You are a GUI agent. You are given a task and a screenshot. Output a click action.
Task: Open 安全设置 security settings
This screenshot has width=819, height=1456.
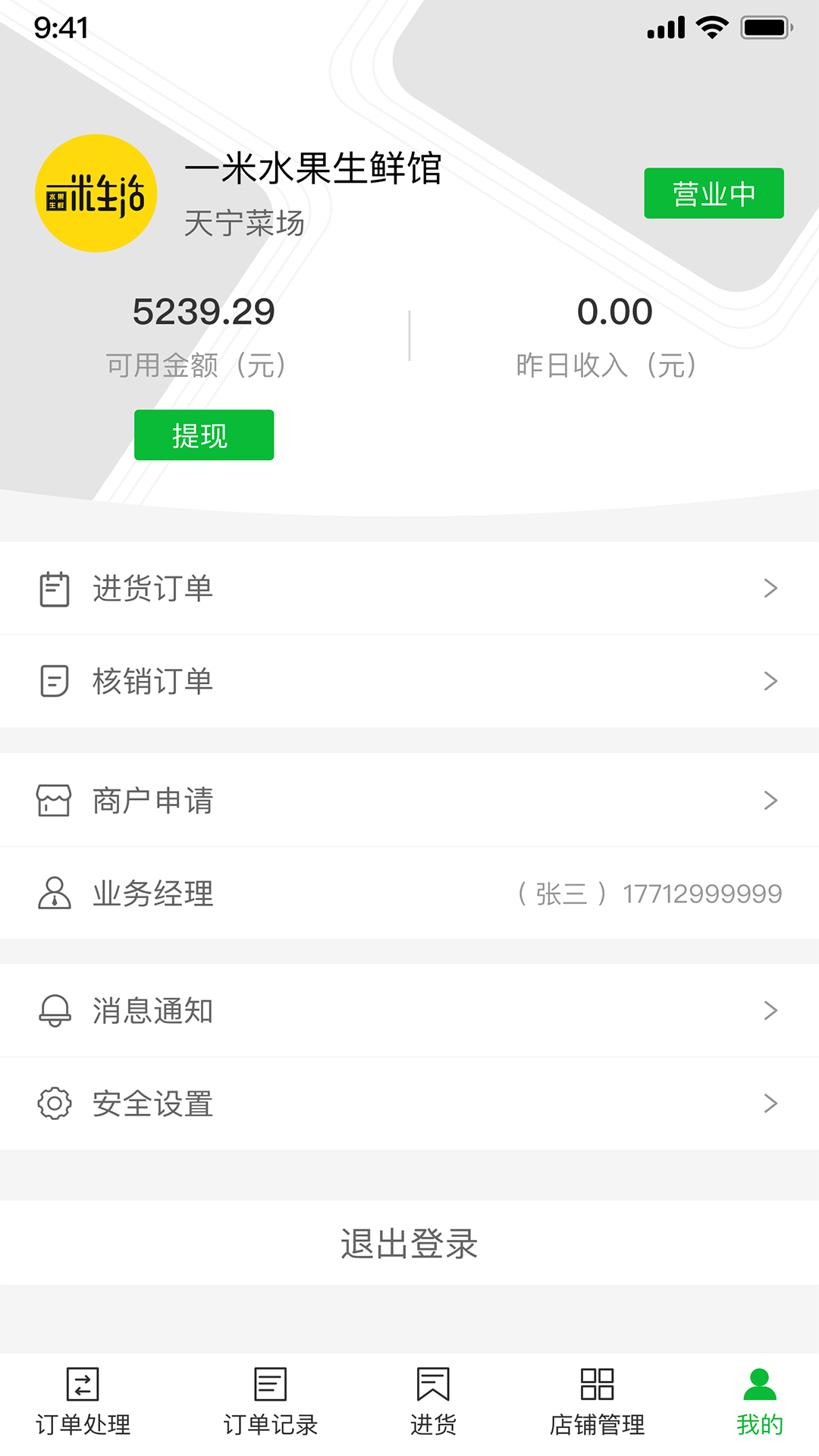point(409,1103)
